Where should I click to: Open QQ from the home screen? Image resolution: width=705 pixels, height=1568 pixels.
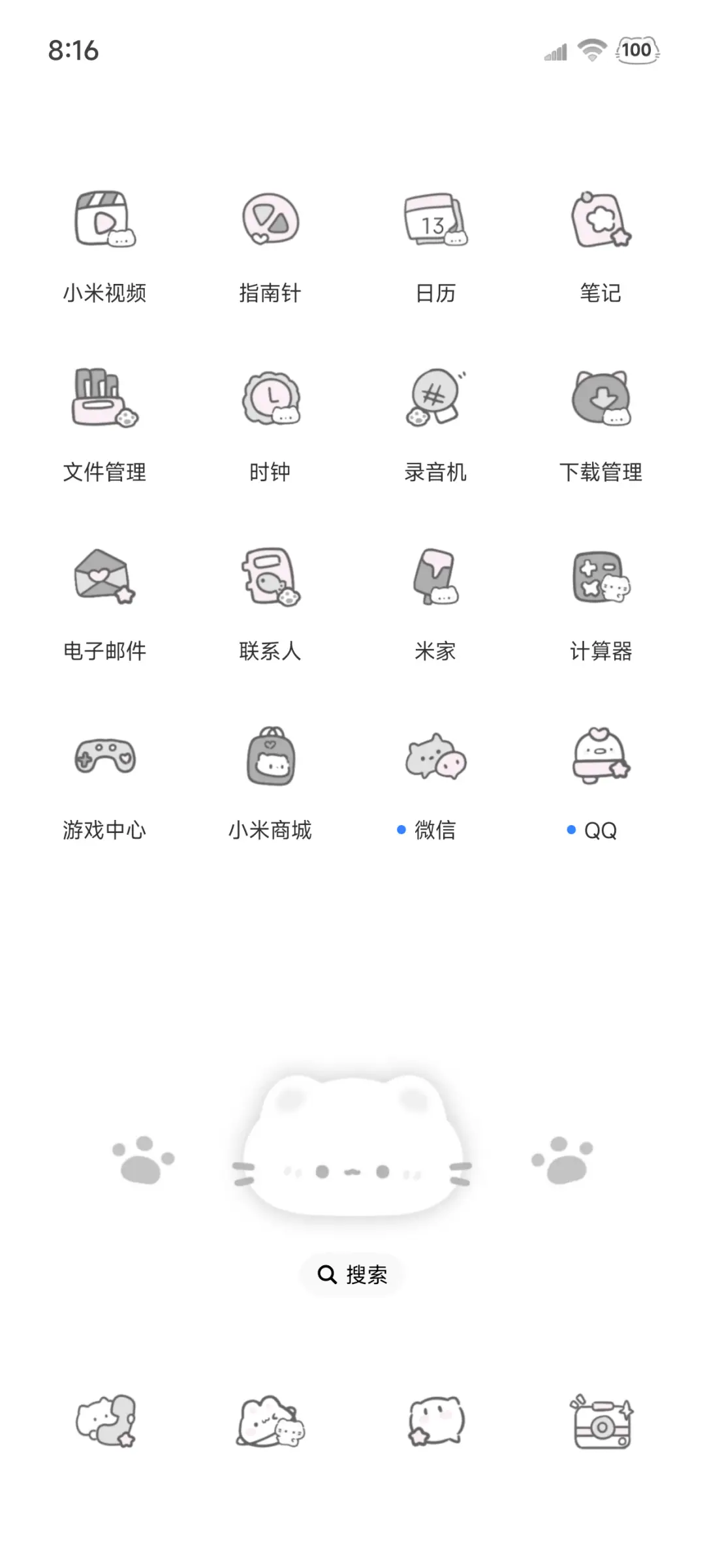tap(599, 760)
